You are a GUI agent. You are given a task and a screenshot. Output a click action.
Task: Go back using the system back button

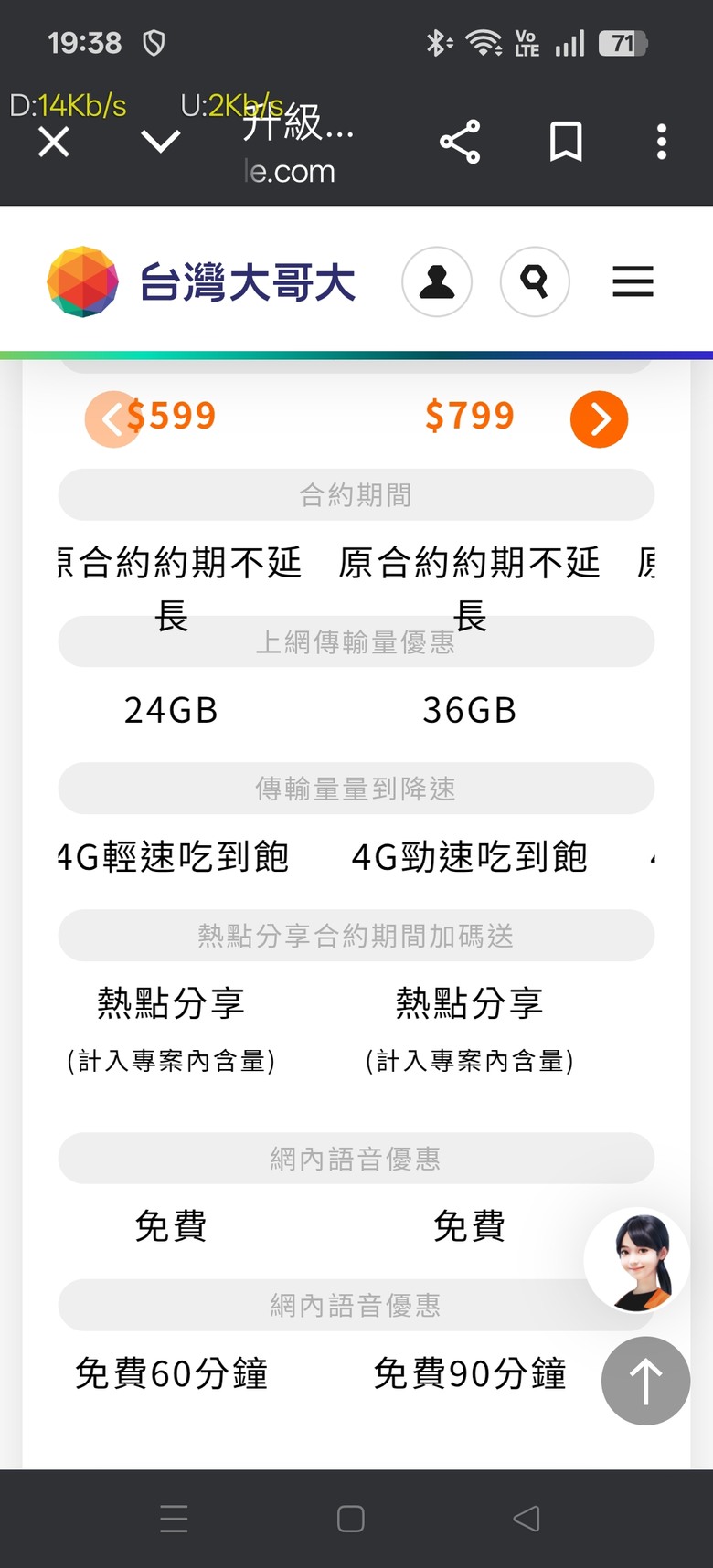(x=527, y=1519)
